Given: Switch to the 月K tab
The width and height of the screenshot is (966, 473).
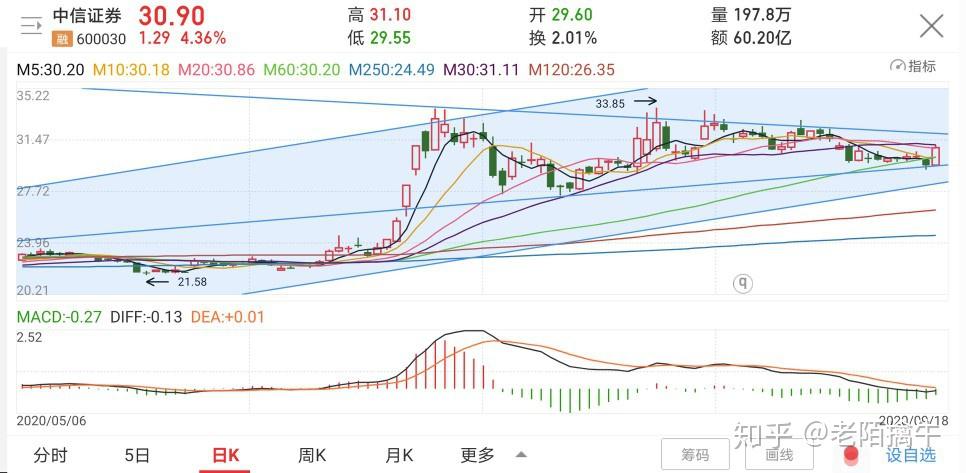Looking at the screenshot, I should (x=399, y=455).
